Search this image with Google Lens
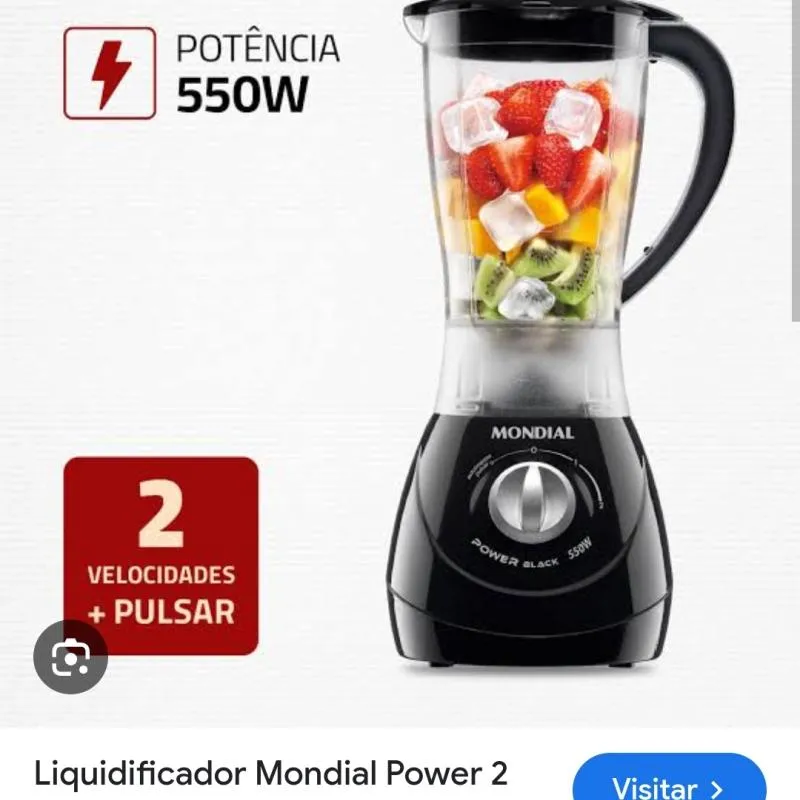This screenshot has width=800, height=800. (x=70, y=657)
